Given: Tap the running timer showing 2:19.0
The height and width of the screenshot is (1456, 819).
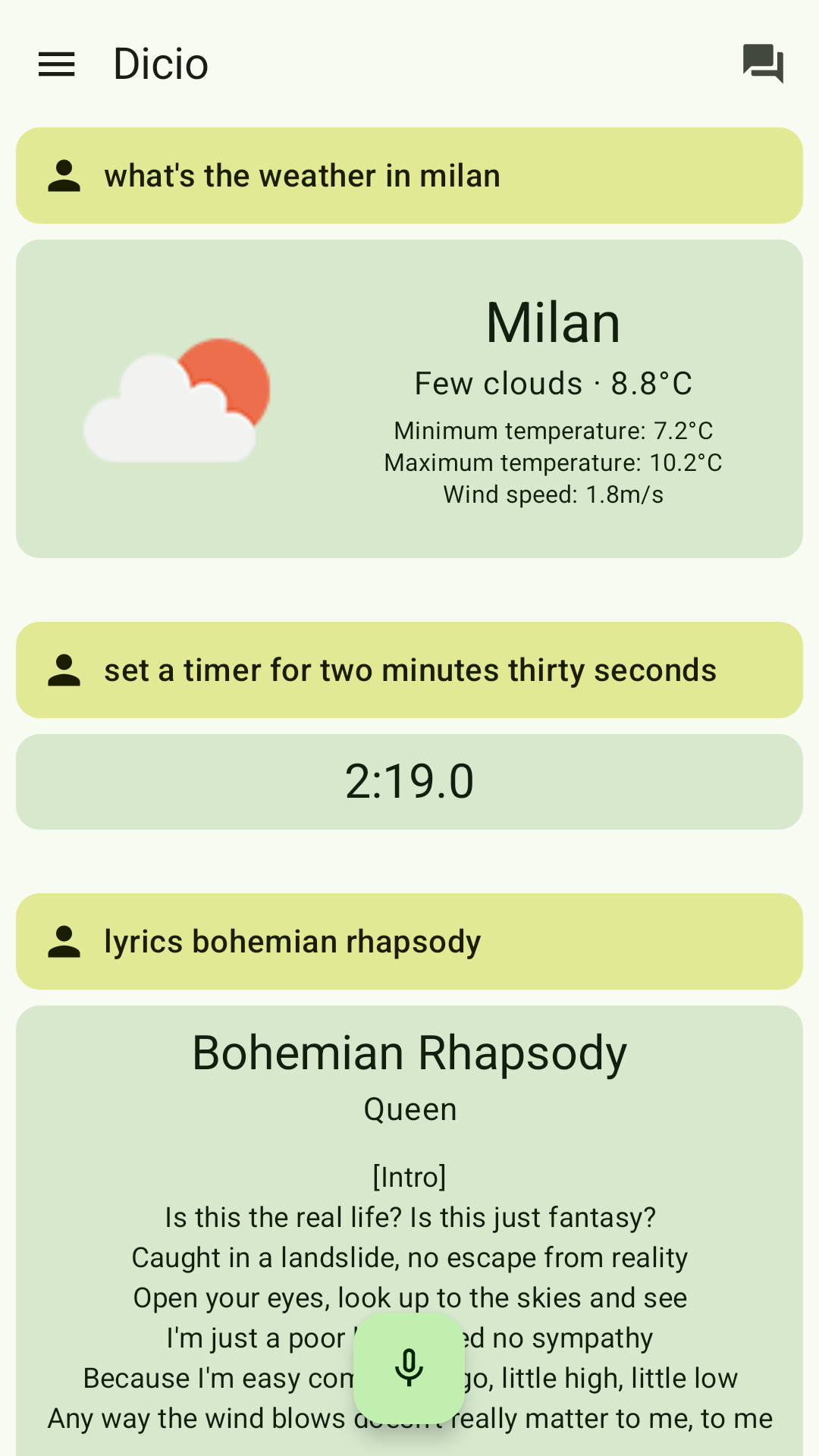Looking at the screenshot, I should pyautogui.click(x=409, y=782).
